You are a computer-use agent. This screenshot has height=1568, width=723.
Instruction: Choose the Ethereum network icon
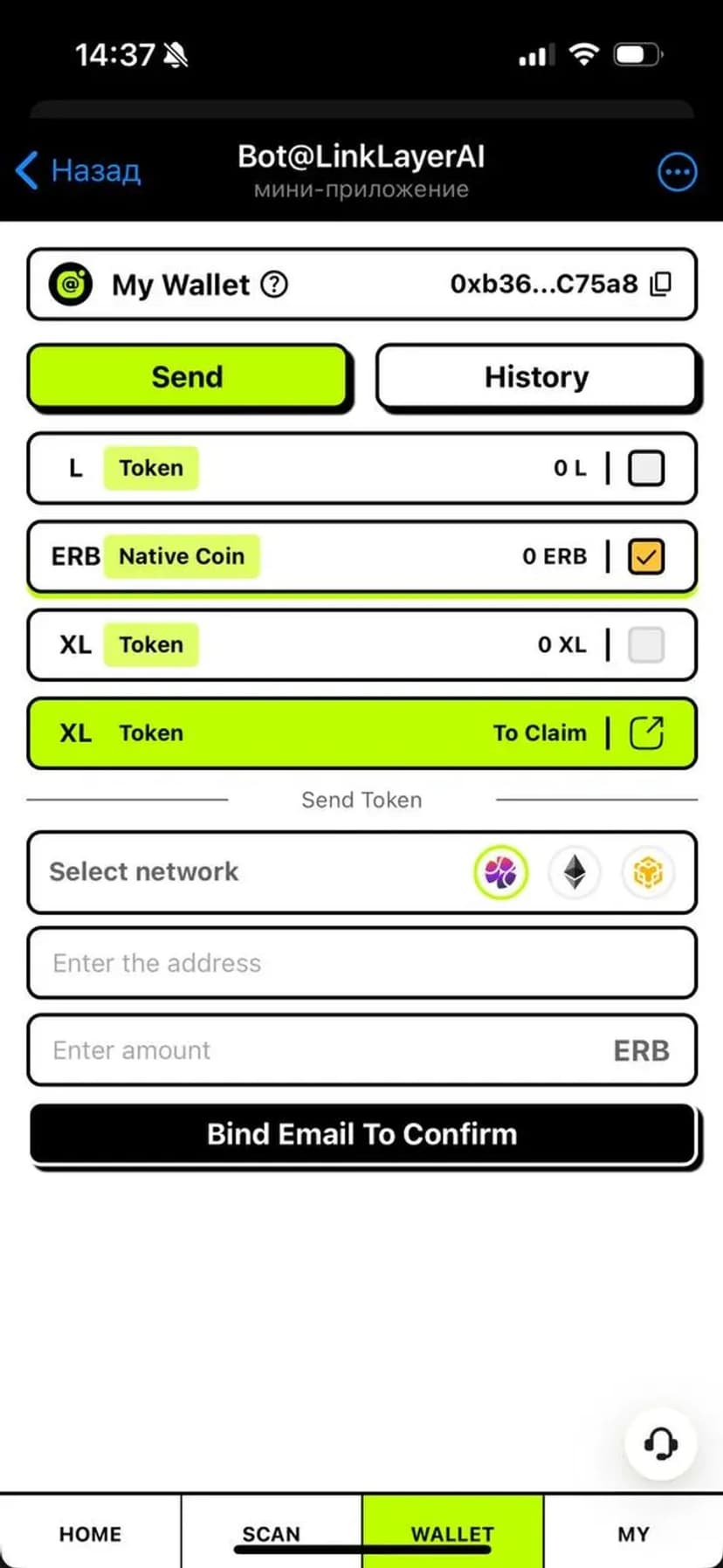(574, 872)
